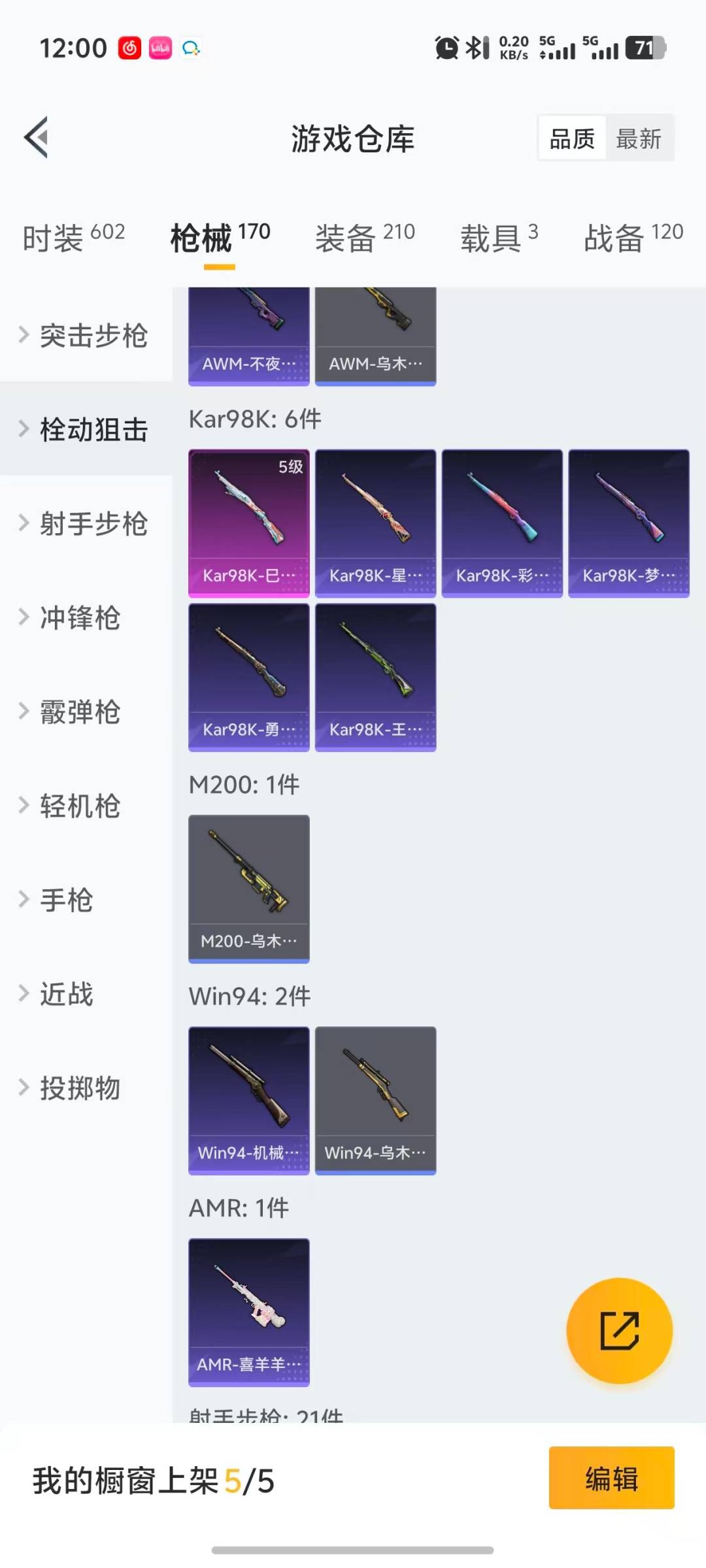Sort by 最新 newest
This screenshot has height=1568, width=706.
point(639,139)
